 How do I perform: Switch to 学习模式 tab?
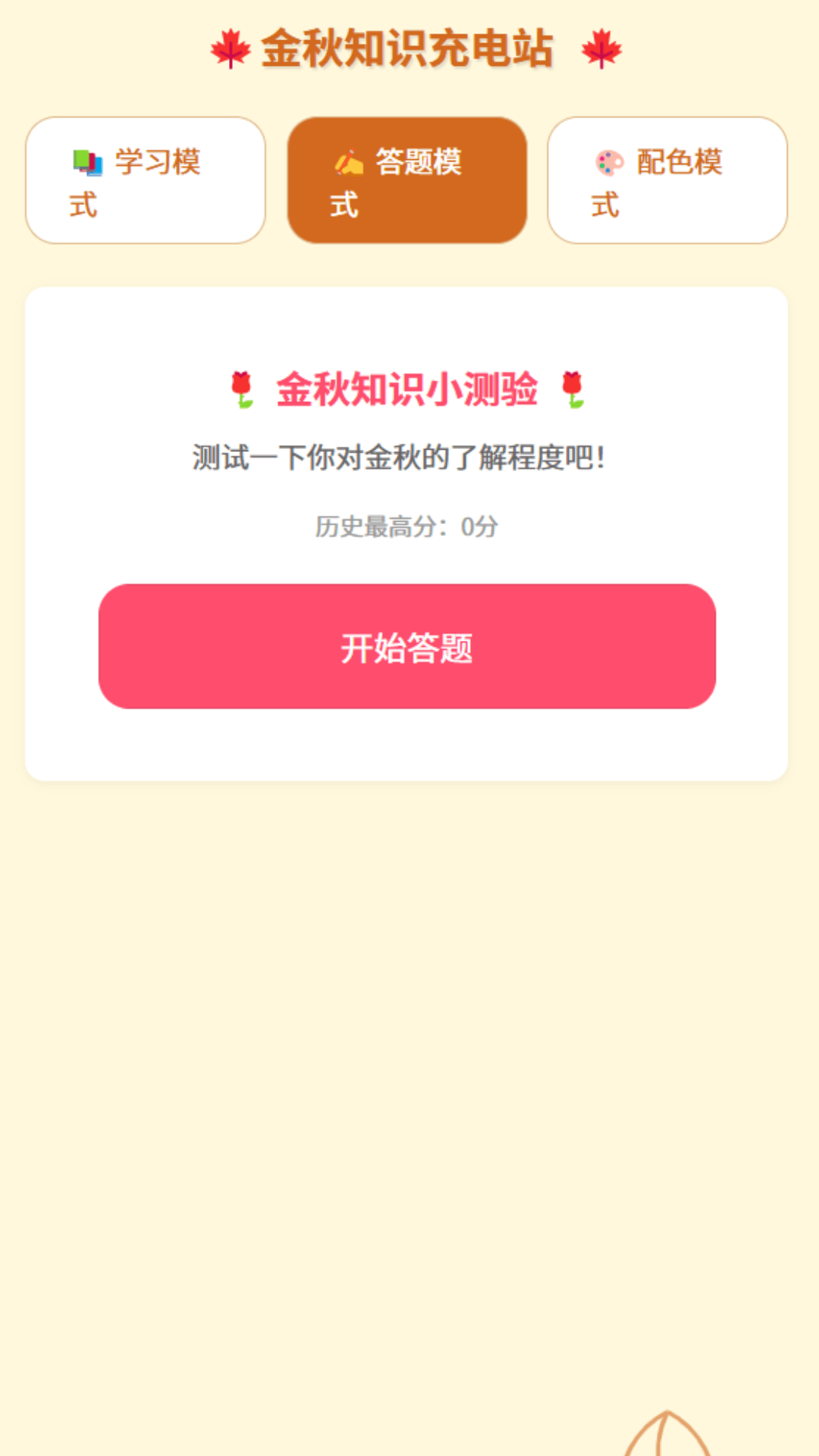[144, 180]
